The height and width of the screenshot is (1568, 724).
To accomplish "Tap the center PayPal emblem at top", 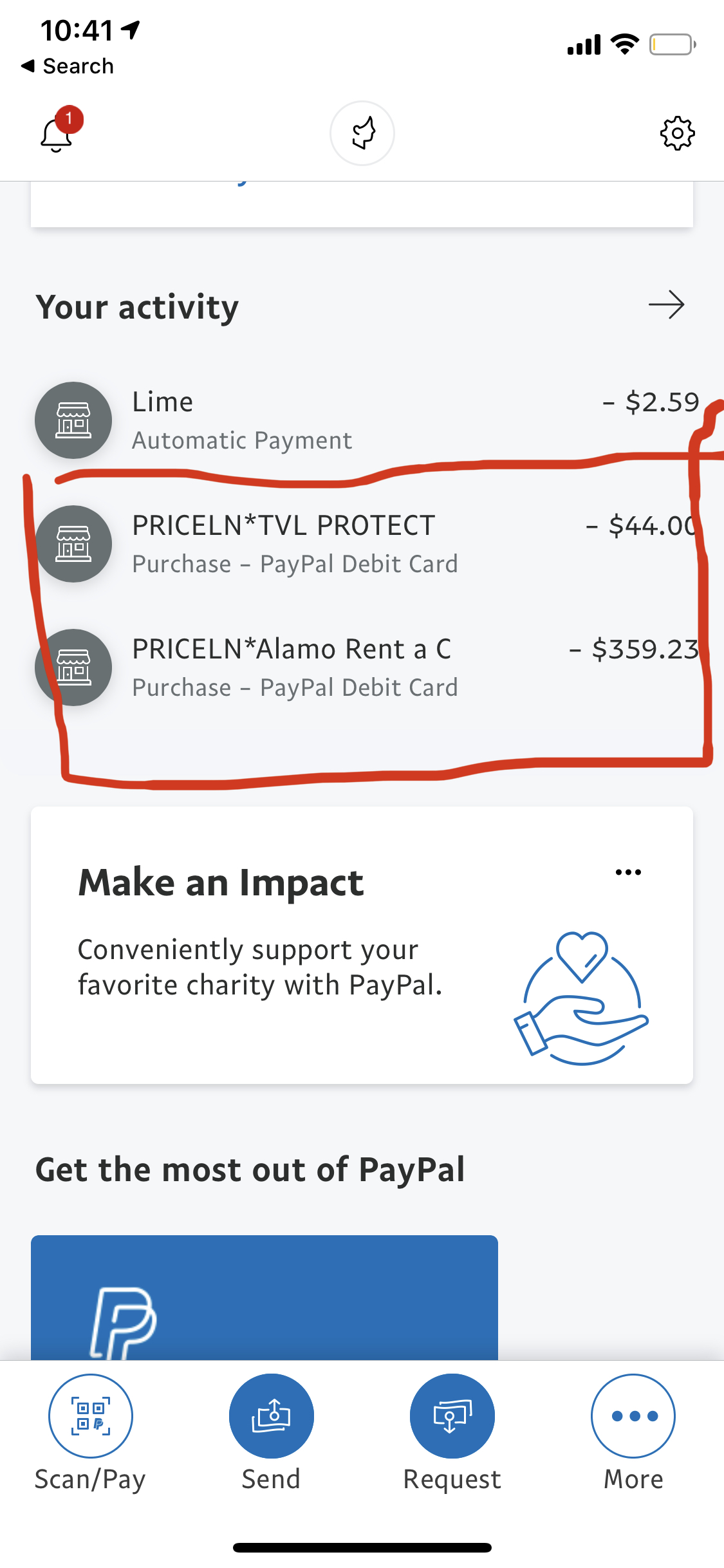I will pos(362,133).
